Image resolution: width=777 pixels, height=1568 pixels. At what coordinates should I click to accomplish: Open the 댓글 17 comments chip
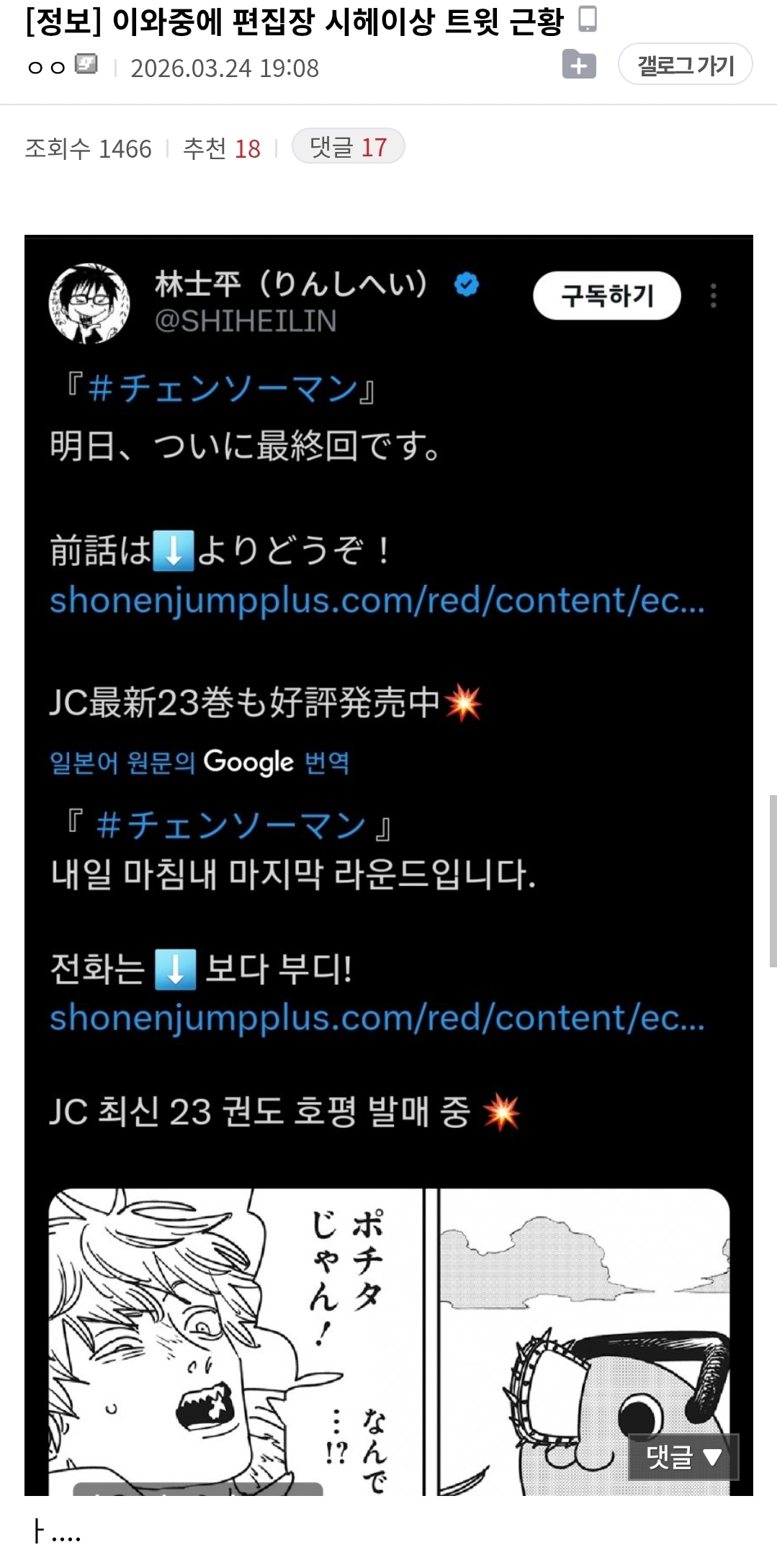tap(348, 147)
